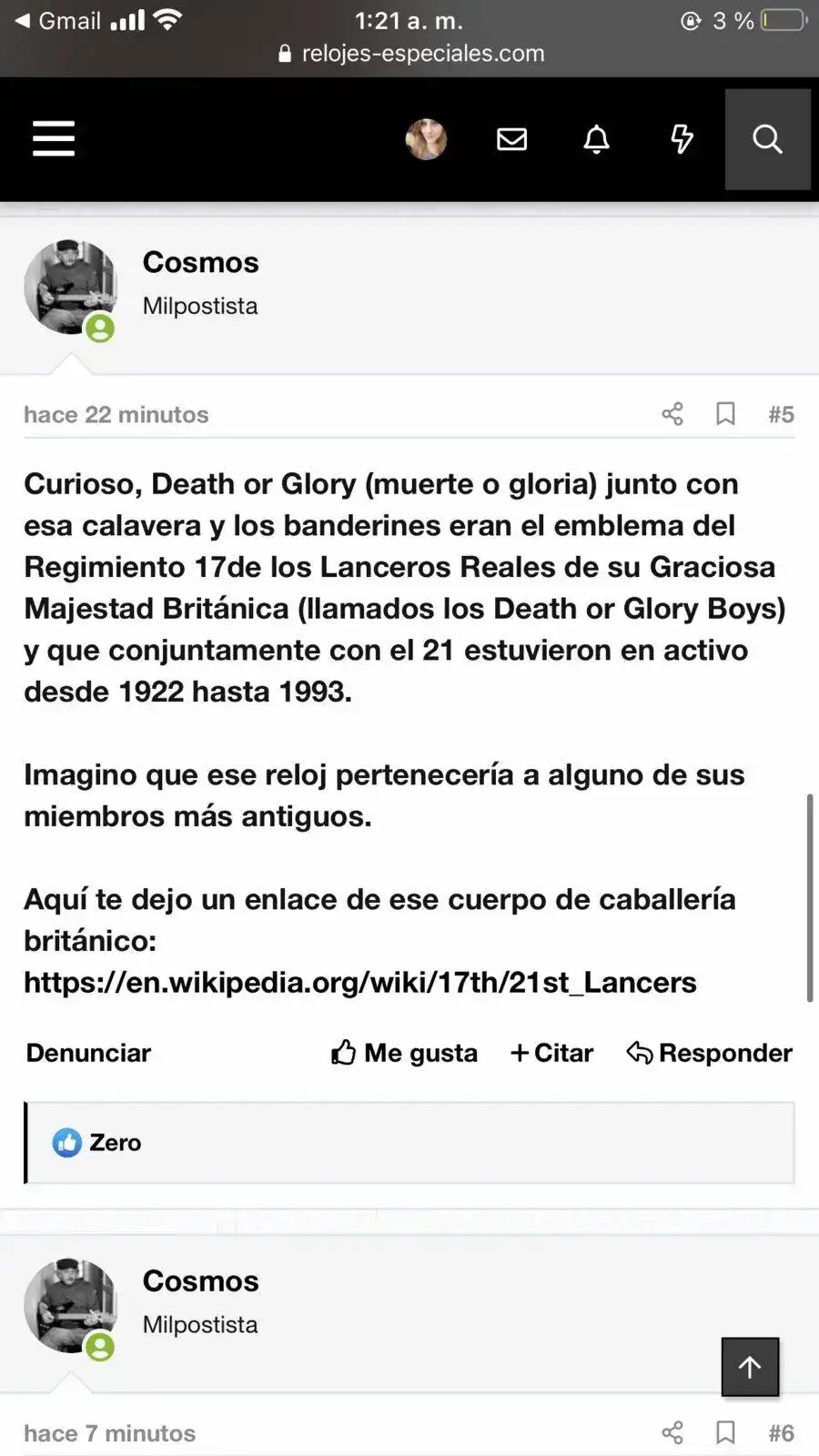This screenshot has width=819, height=1456.
Task: Open Cosmos's profile from post #5 header
Action: click(x=200, y=262)
